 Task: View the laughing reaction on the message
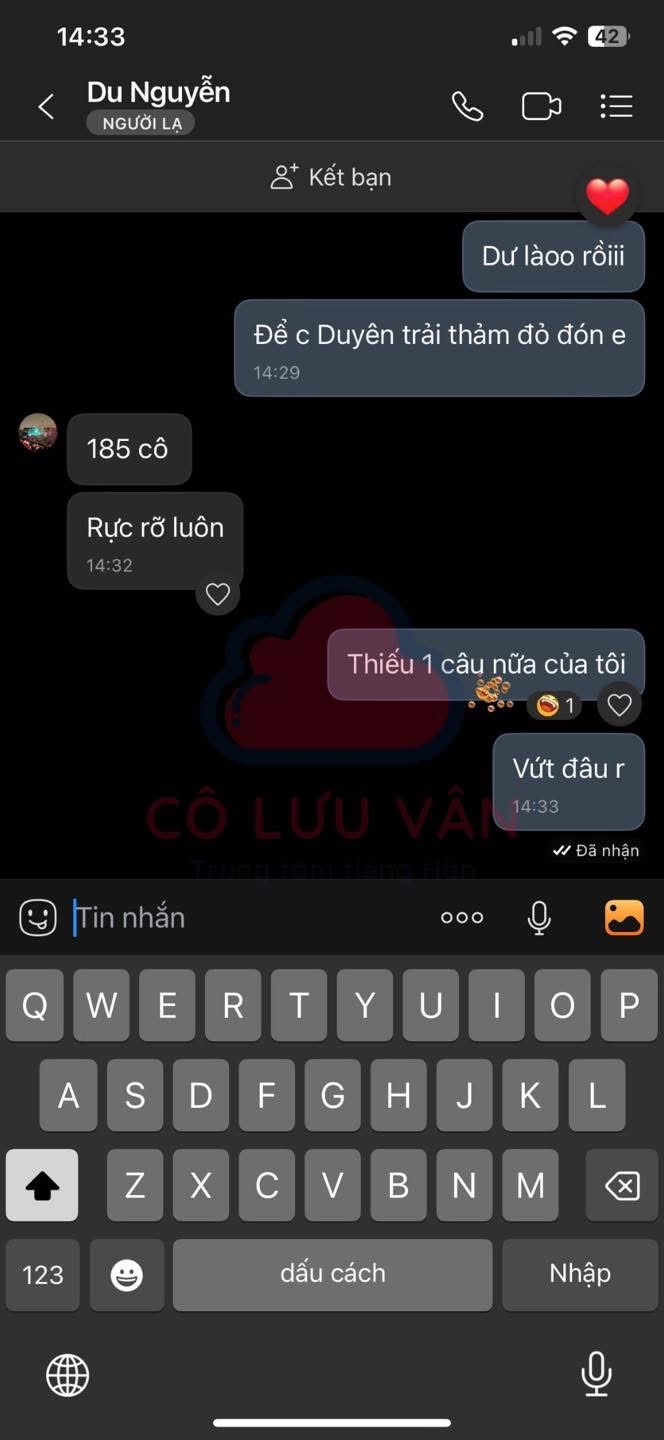click(555, 706)
